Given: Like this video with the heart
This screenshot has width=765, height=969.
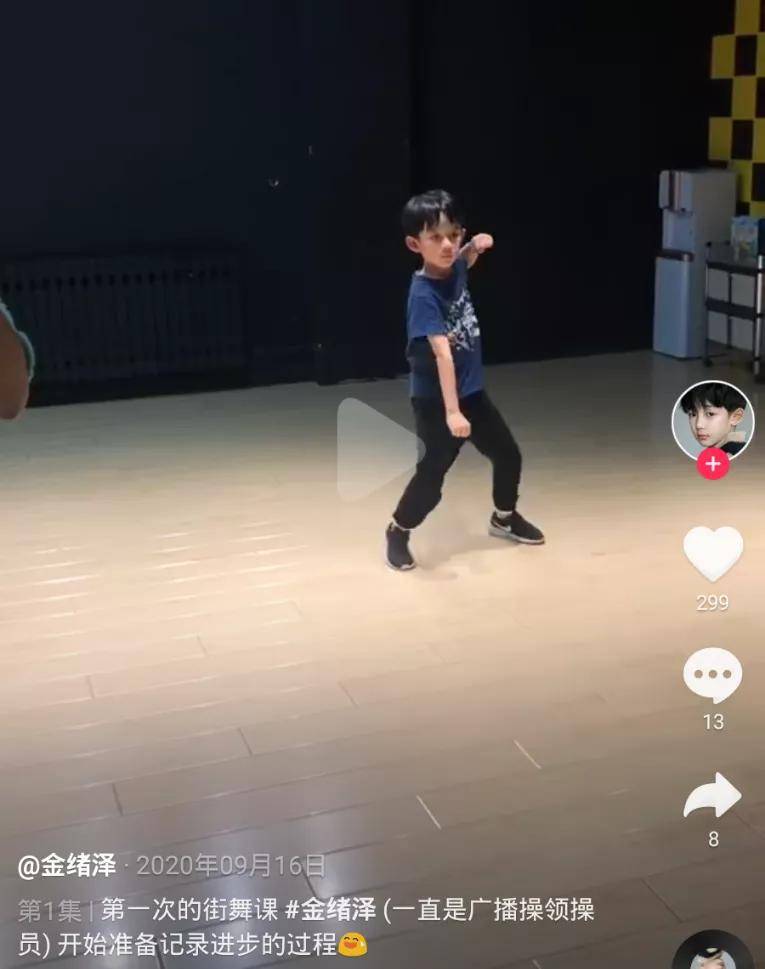Looking at the screenshot, I should tap(712, 553).
